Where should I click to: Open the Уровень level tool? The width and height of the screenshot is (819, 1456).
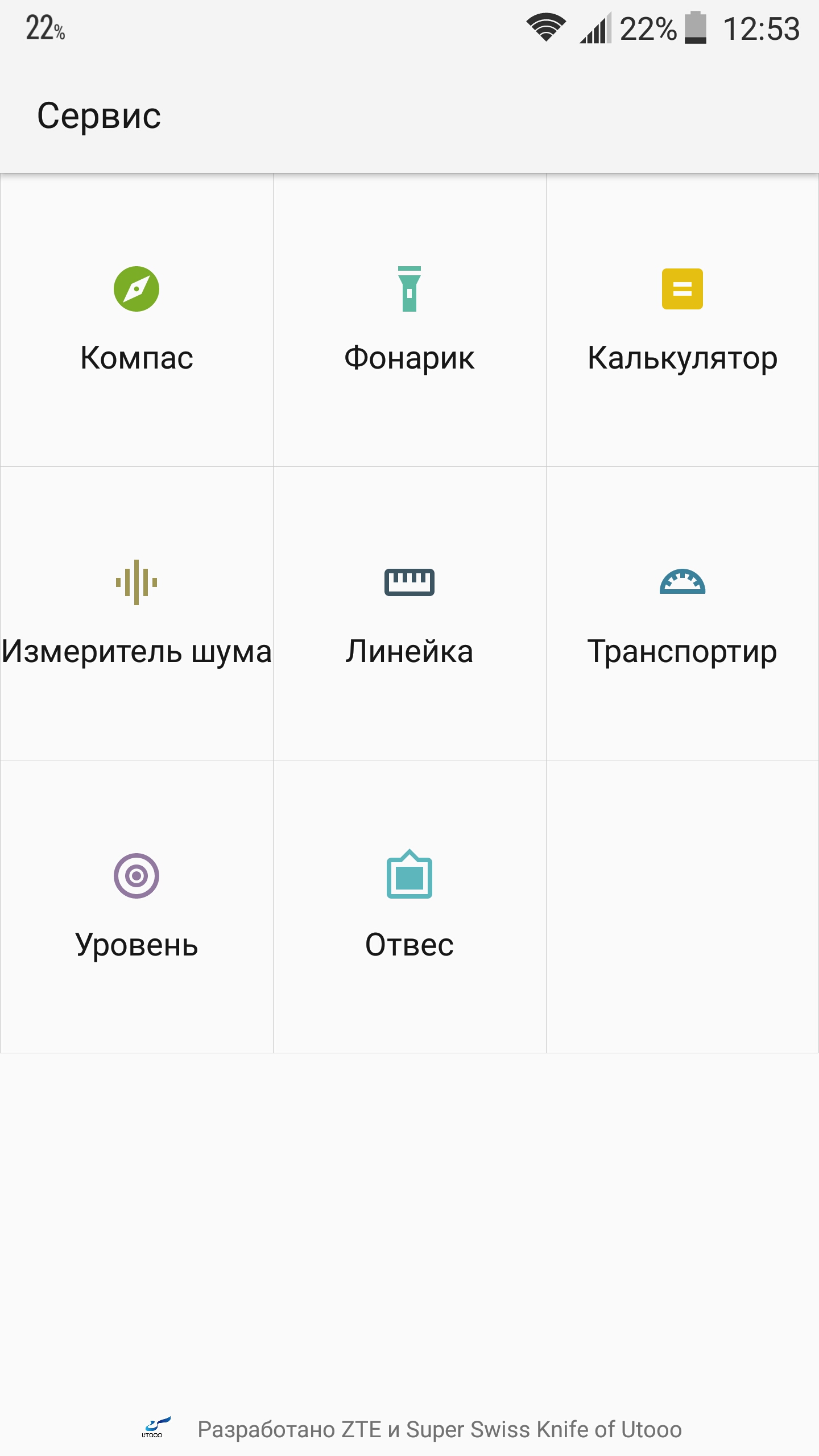tap(136, 907)
